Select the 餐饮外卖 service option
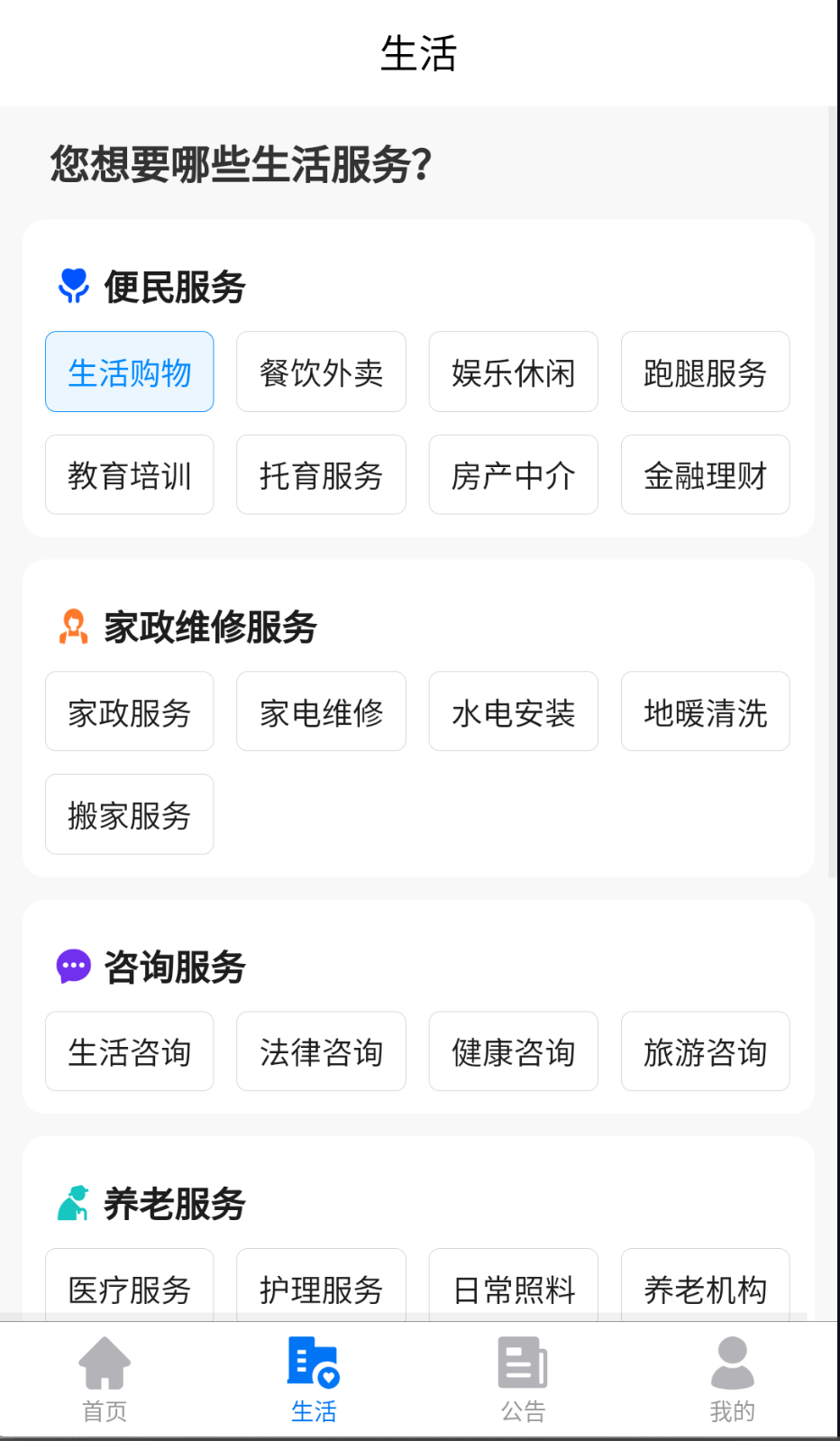This screenshot has height=1441, width=840. 321,372
